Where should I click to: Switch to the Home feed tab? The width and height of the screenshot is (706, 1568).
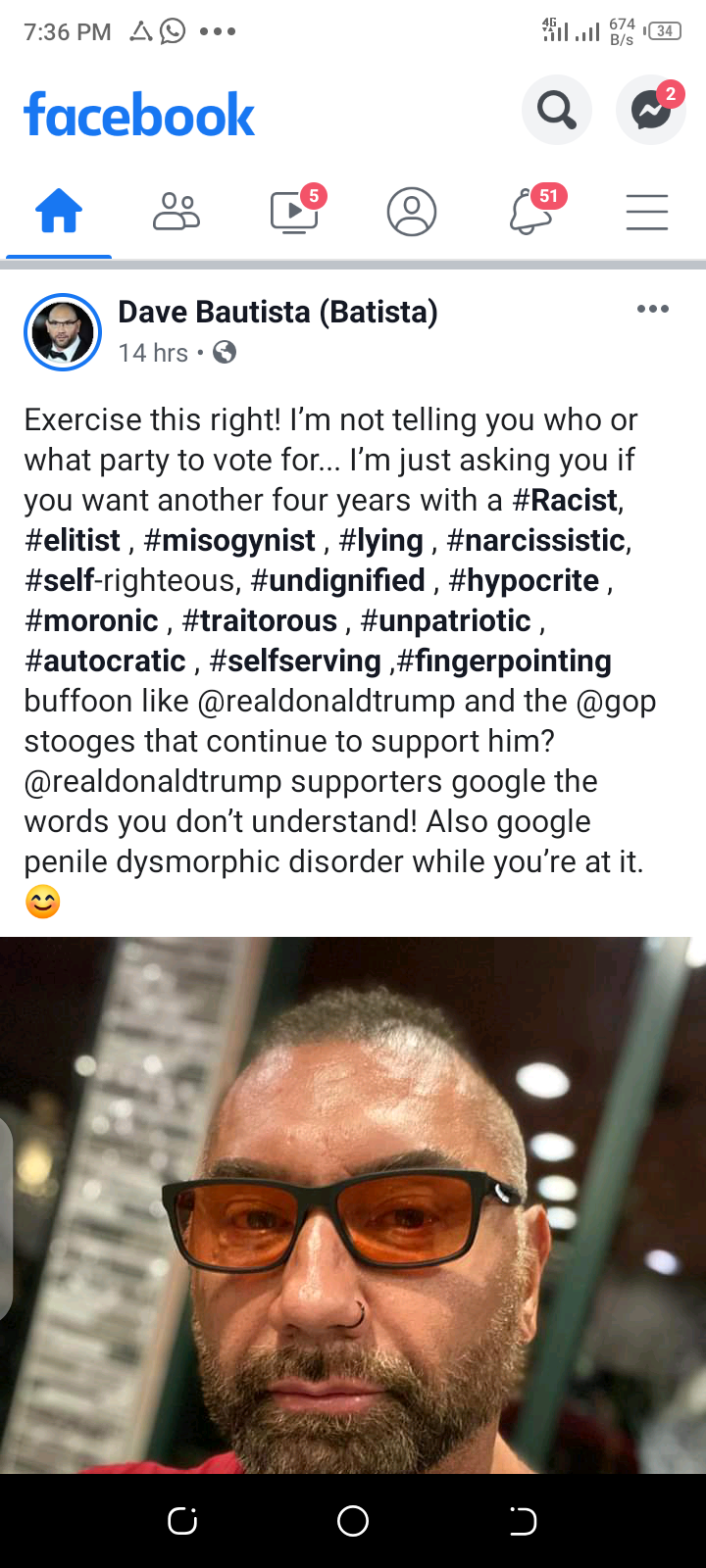pos(59,212)
